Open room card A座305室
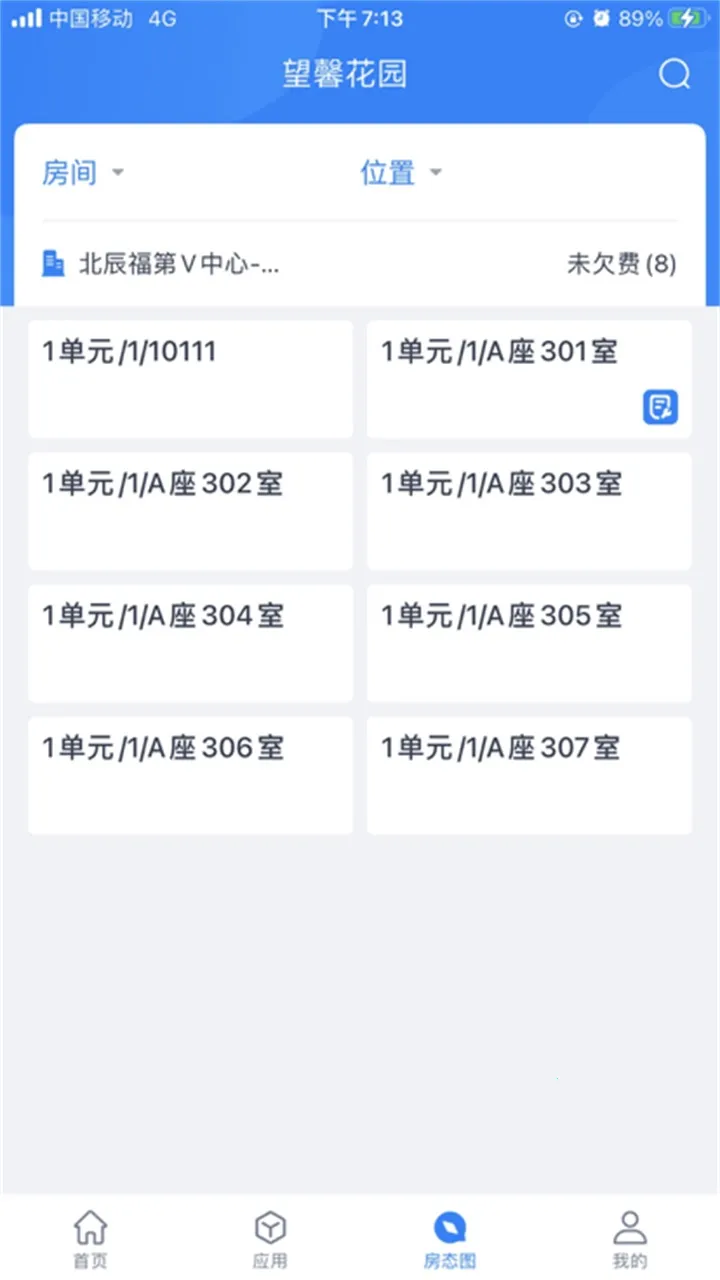Screen dimensions: 720x1280 coord(529,643)
